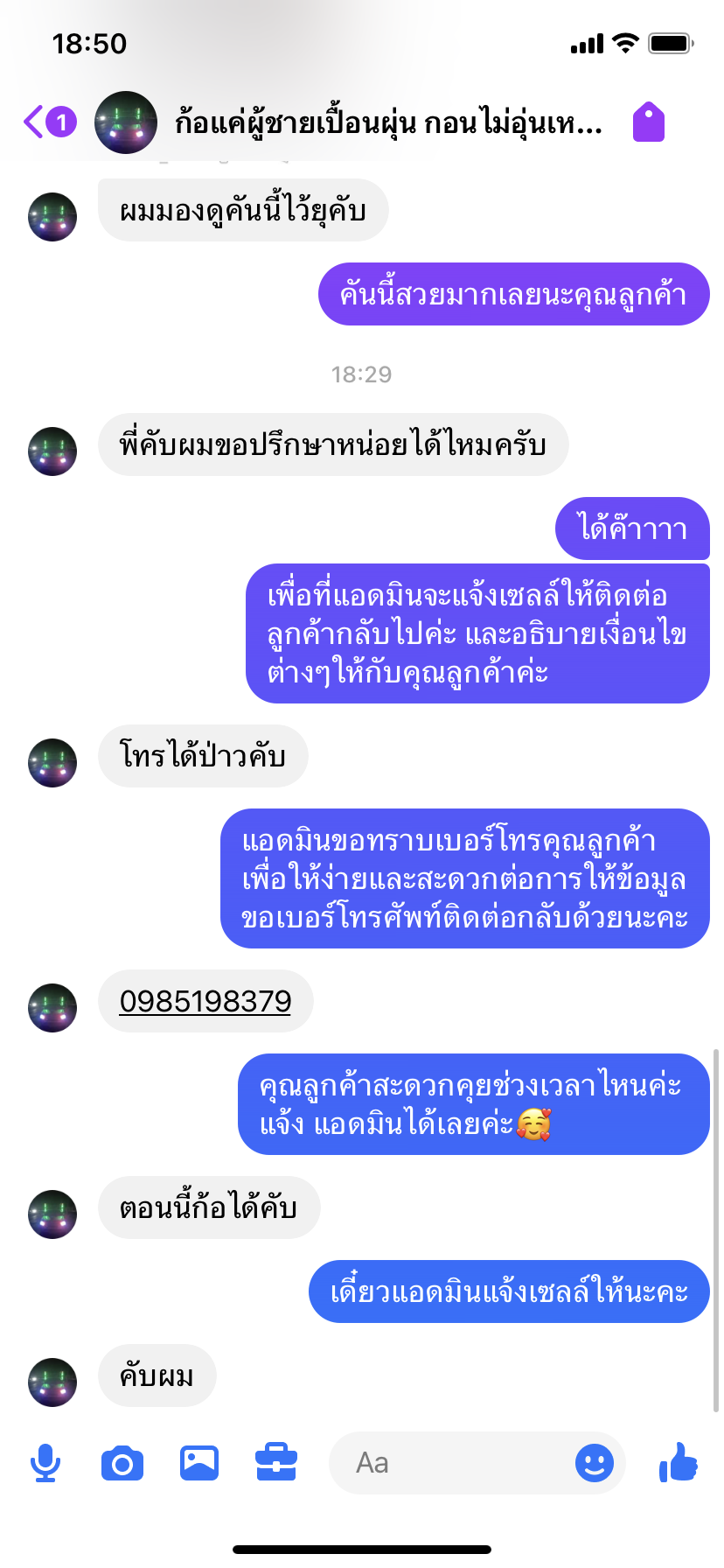Record a voice message with the microphone
This screenshot has width=724, height=1568.
click(x=45, y=1463)
